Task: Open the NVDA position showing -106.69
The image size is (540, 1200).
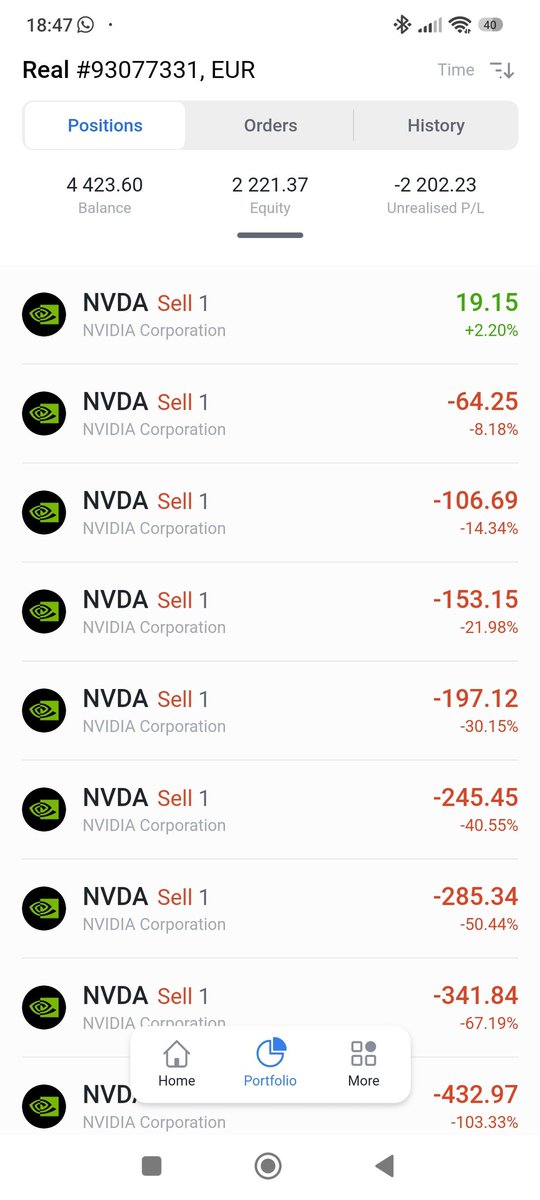Action: coord(270,512)
